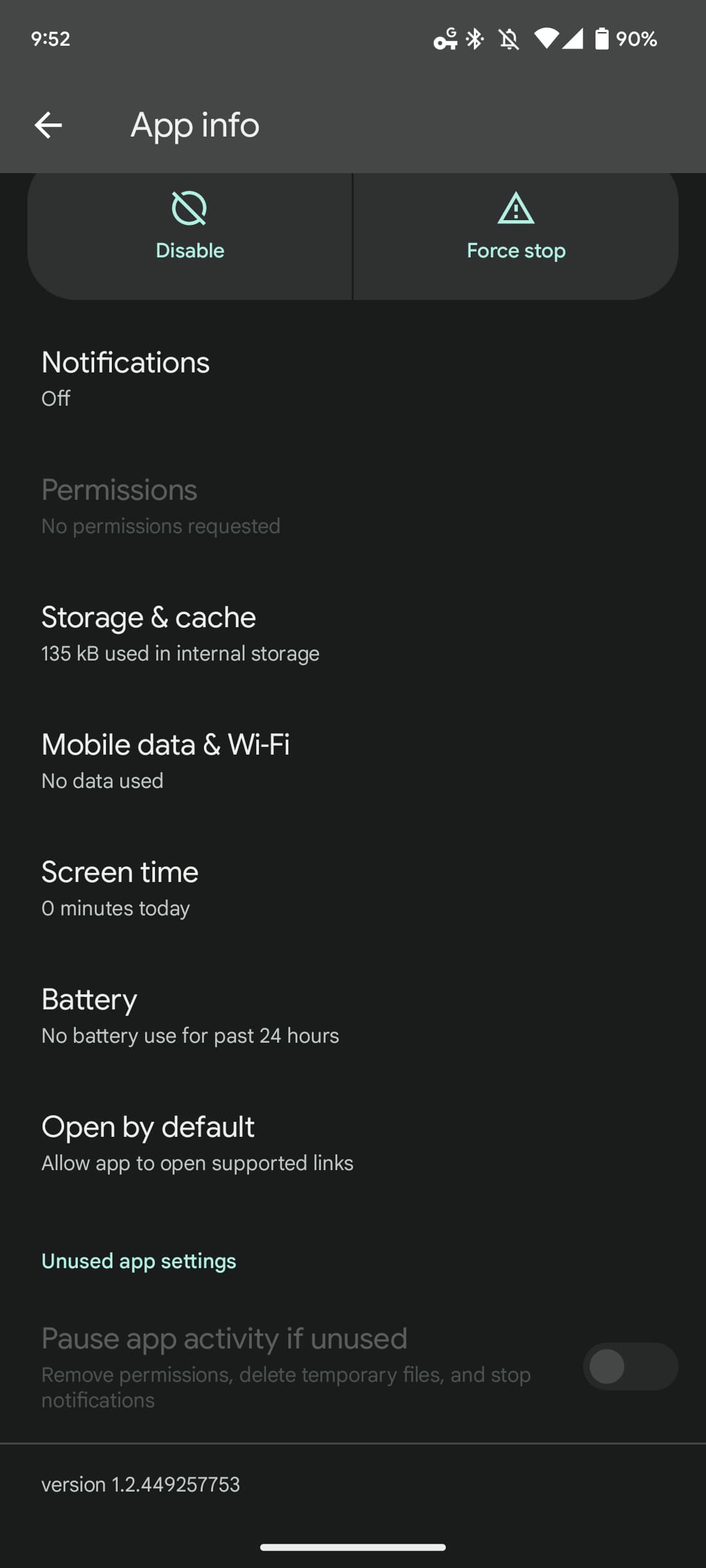Open Notifications settings
Image resolution: width=706 pixels, height=1568 pixels.
(x=353, y=379)
